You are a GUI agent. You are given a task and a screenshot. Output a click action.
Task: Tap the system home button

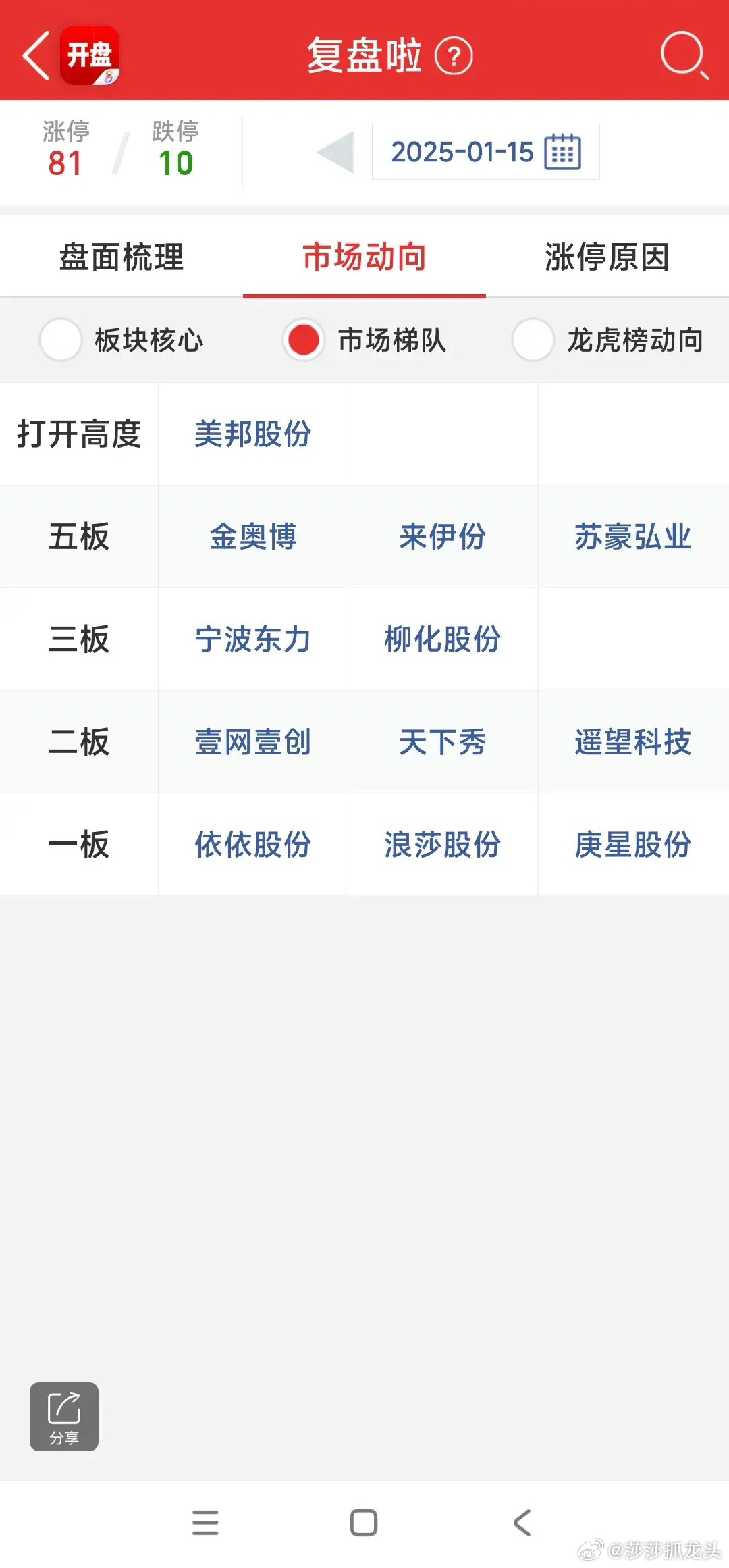(364, 1523)
